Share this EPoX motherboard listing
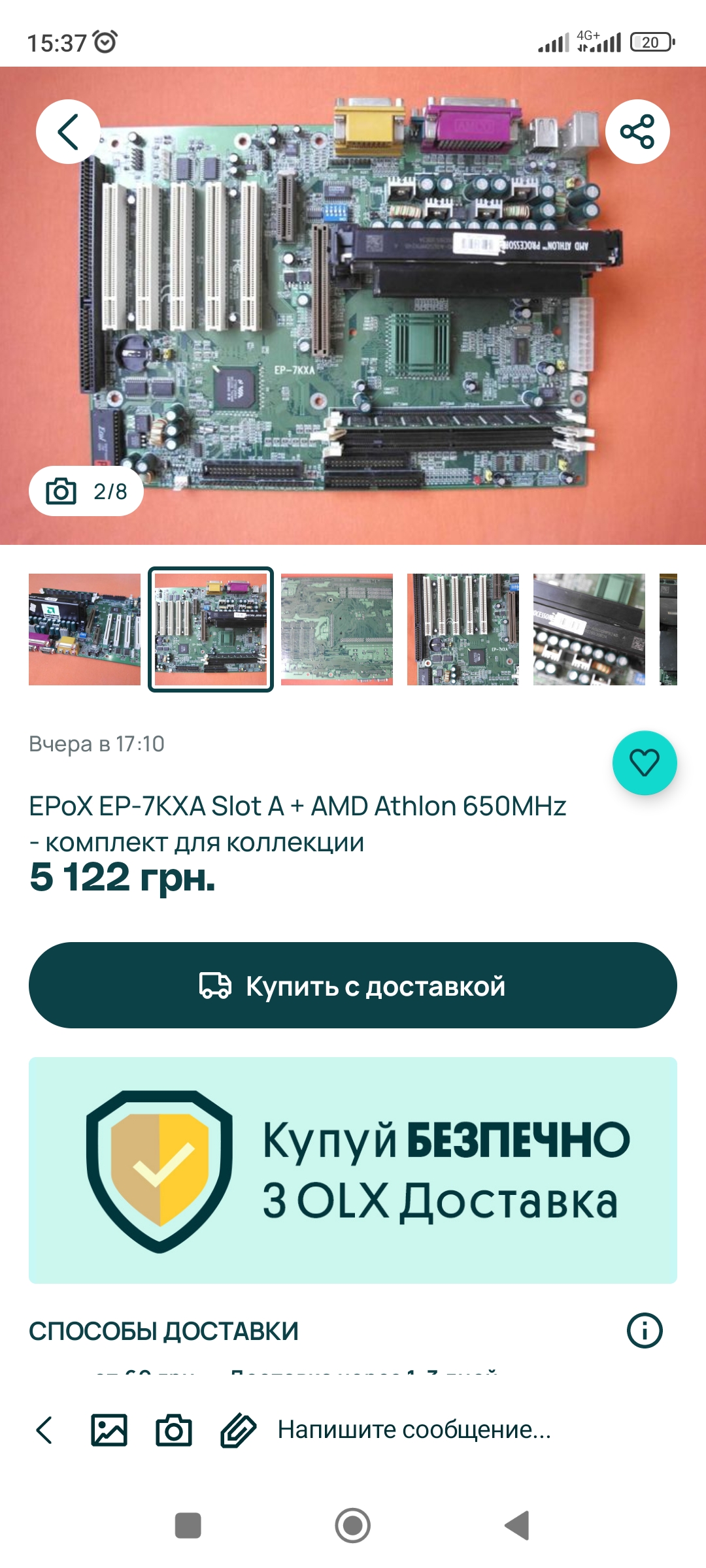This screenshot has height=1568, width=706. pos(637,131)
